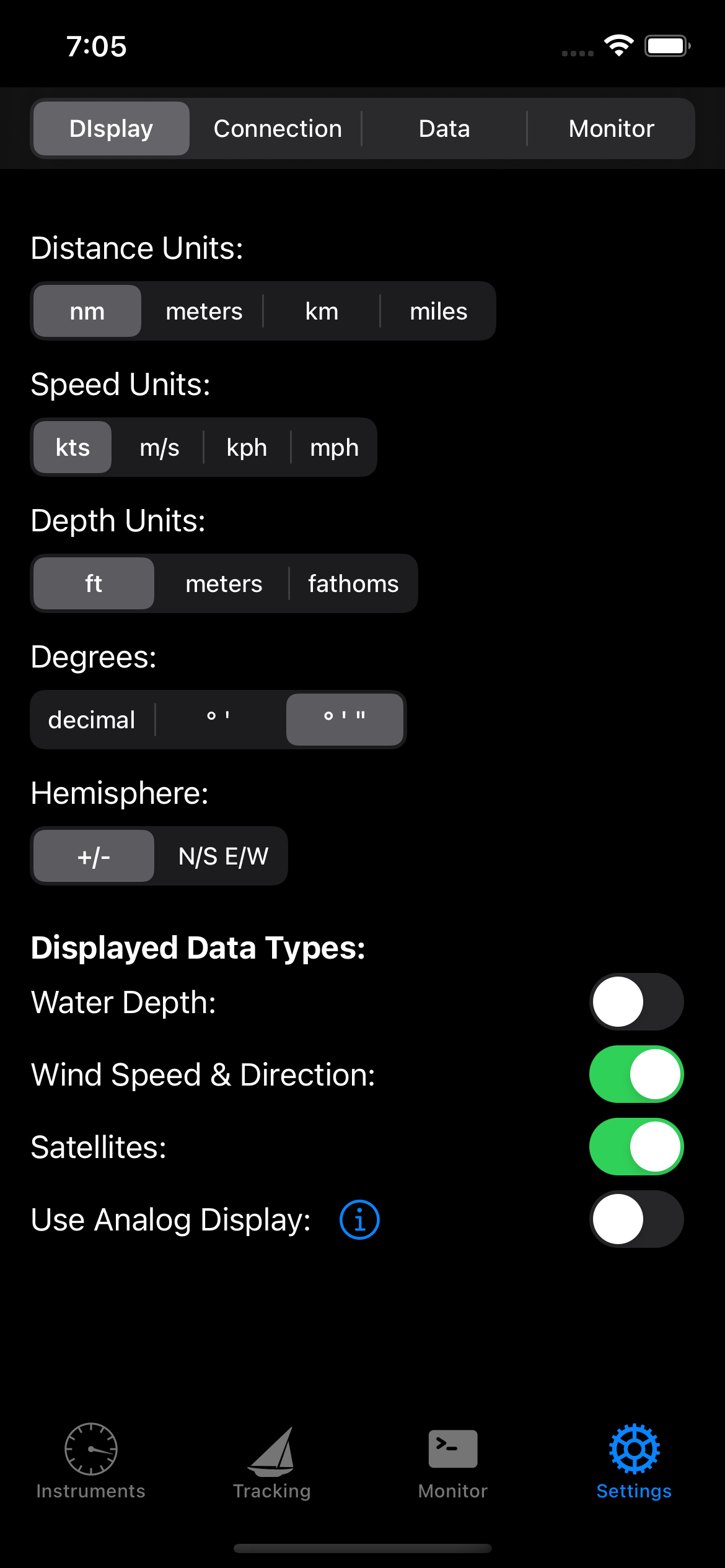Choose N/S E/W hemisphere format
725x1568 pixels.
(223, 856)
